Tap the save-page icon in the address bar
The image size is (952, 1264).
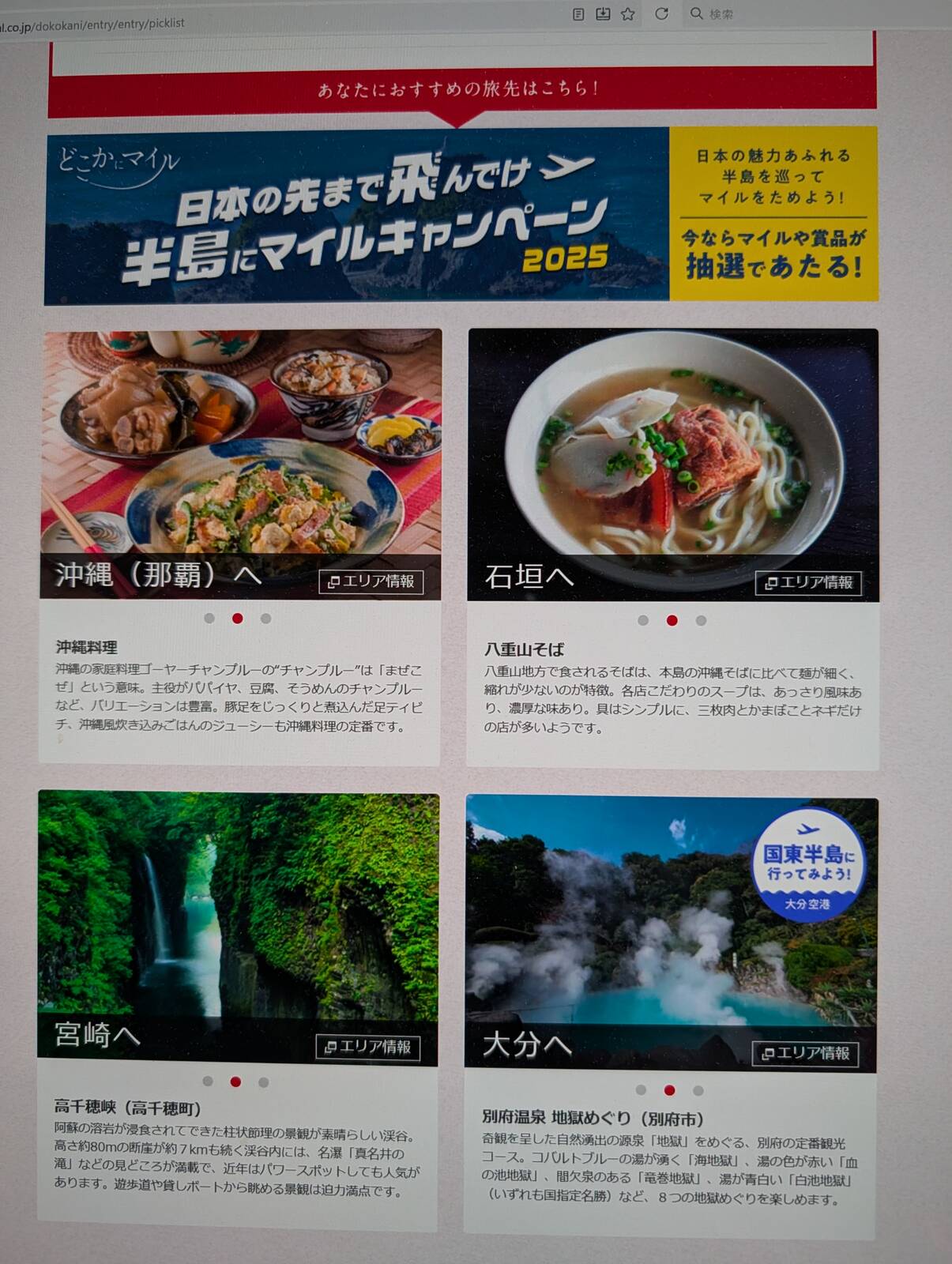(603, 13)
